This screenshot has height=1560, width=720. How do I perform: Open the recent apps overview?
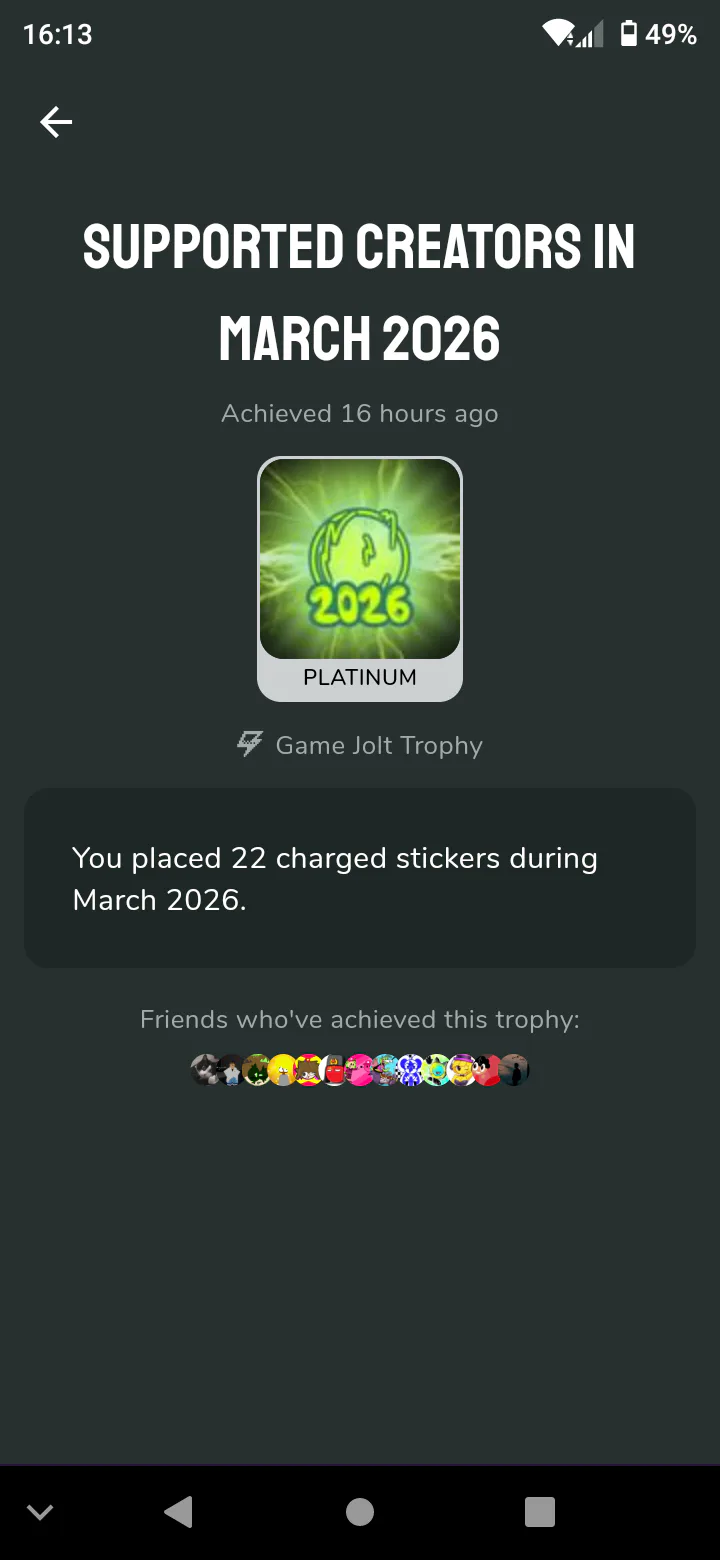click(539, 1512)
